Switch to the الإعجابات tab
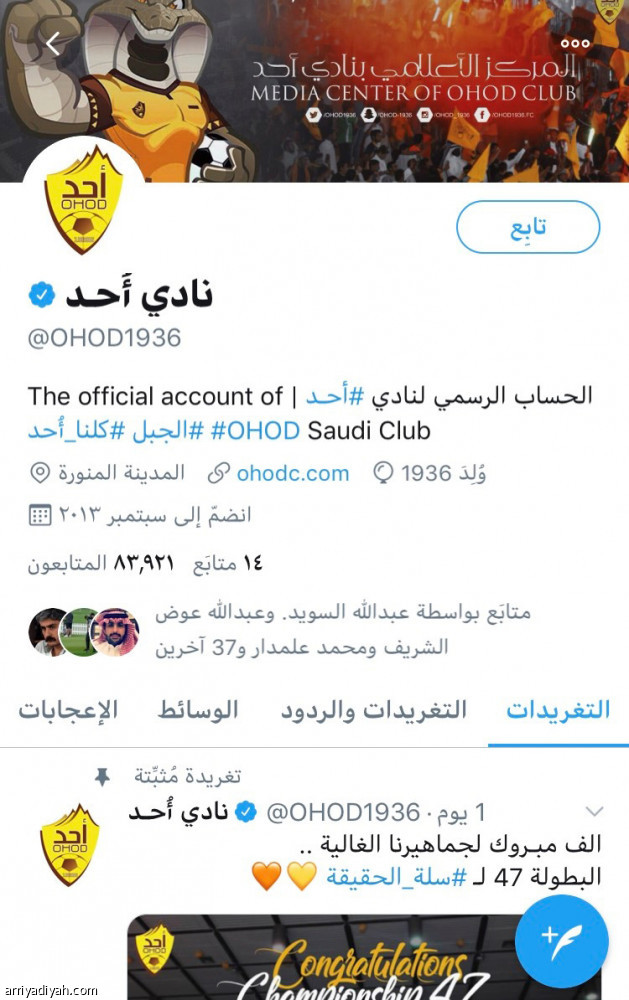The image size is (629, 1000). coord(68,710)
